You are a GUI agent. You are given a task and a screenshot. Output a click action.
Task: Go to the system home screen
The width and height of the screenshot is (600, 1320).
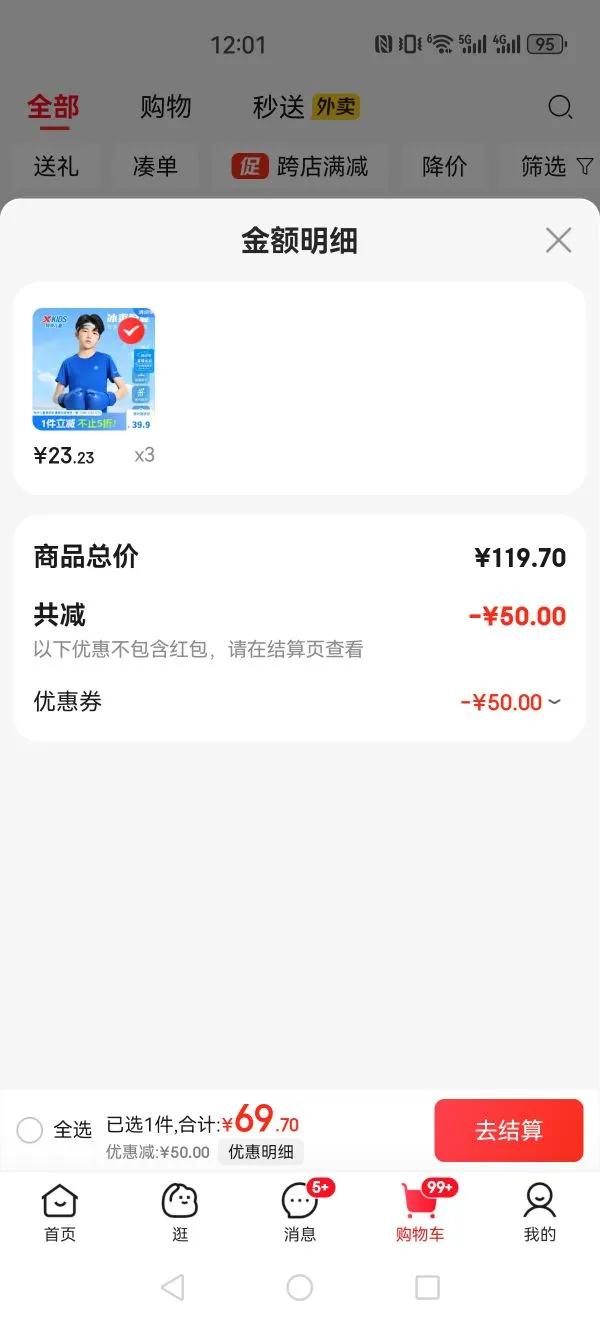300,1287
